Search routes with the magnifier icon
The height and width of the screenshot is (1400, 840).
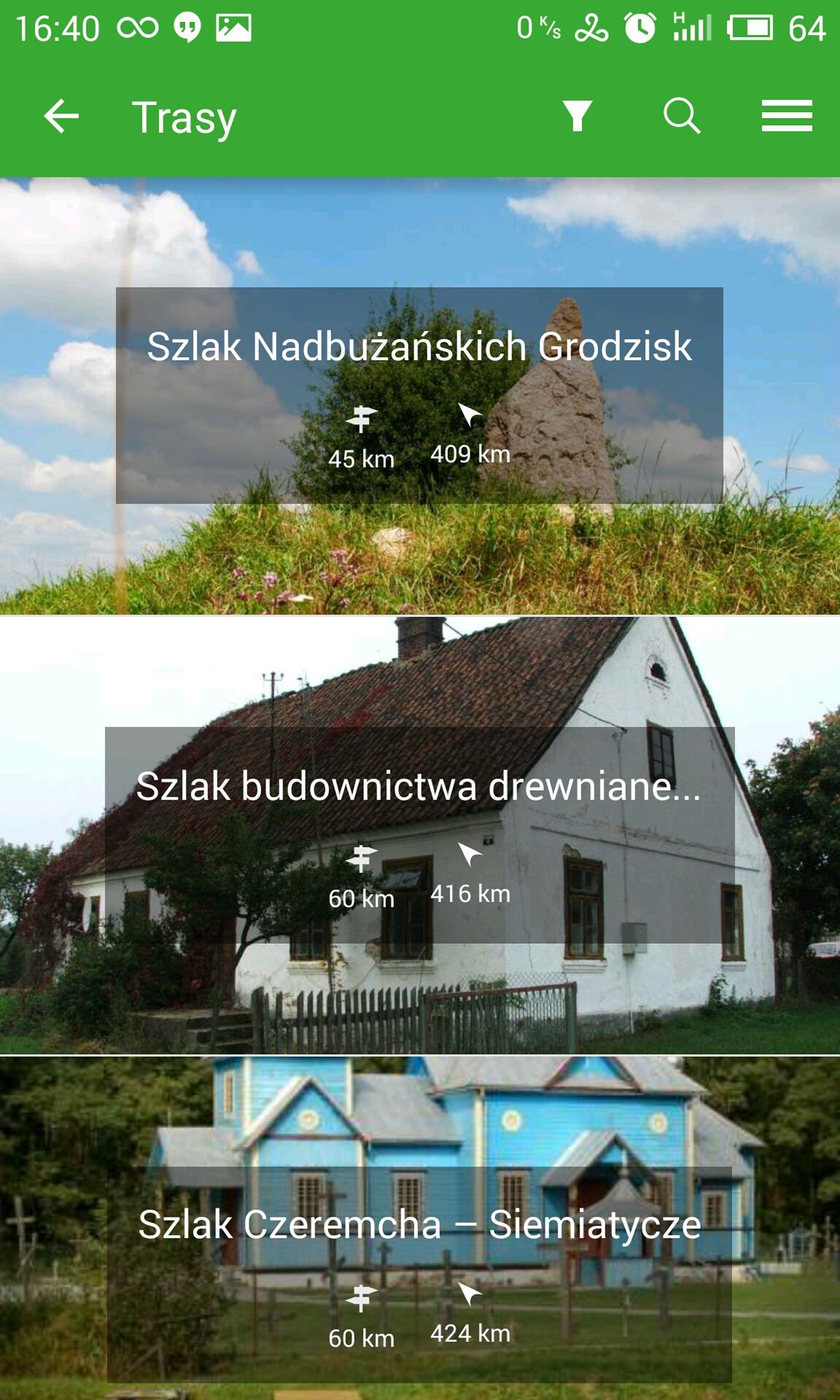[x=682, y=116]
